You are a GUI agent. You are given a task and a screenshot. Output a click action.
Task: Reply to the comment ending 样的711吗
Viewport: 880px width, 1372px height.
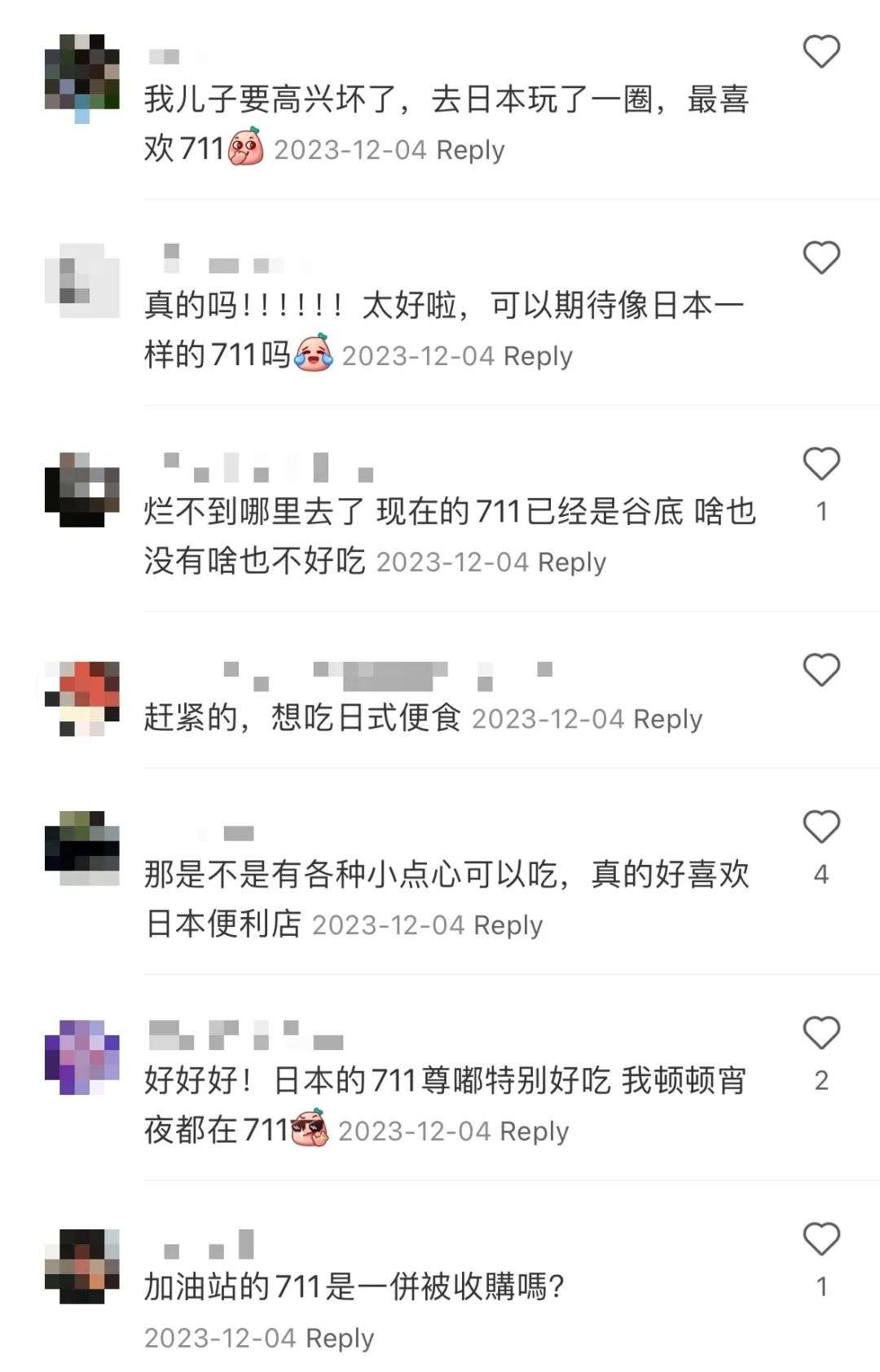[538, 356]
